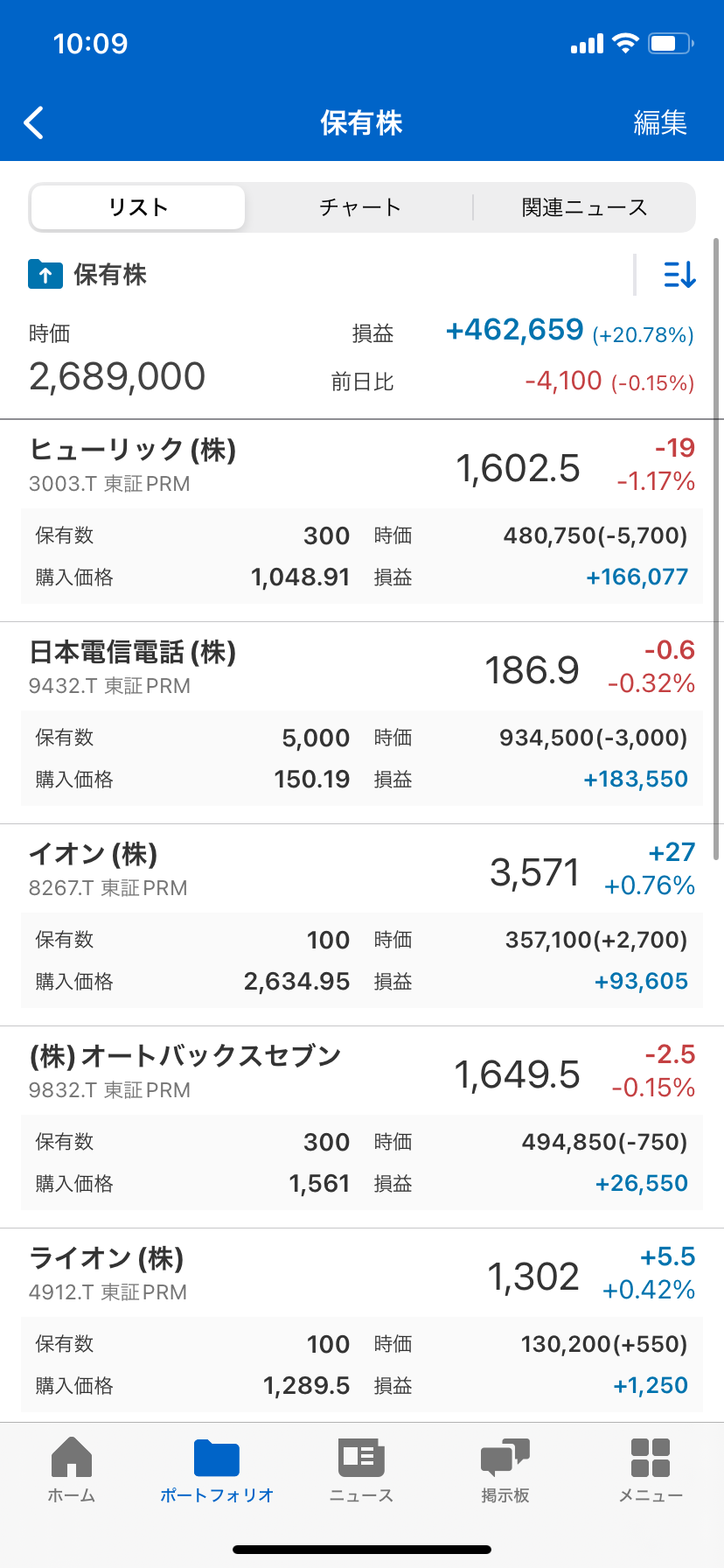Go back using the header arrow

click(34, 123)
